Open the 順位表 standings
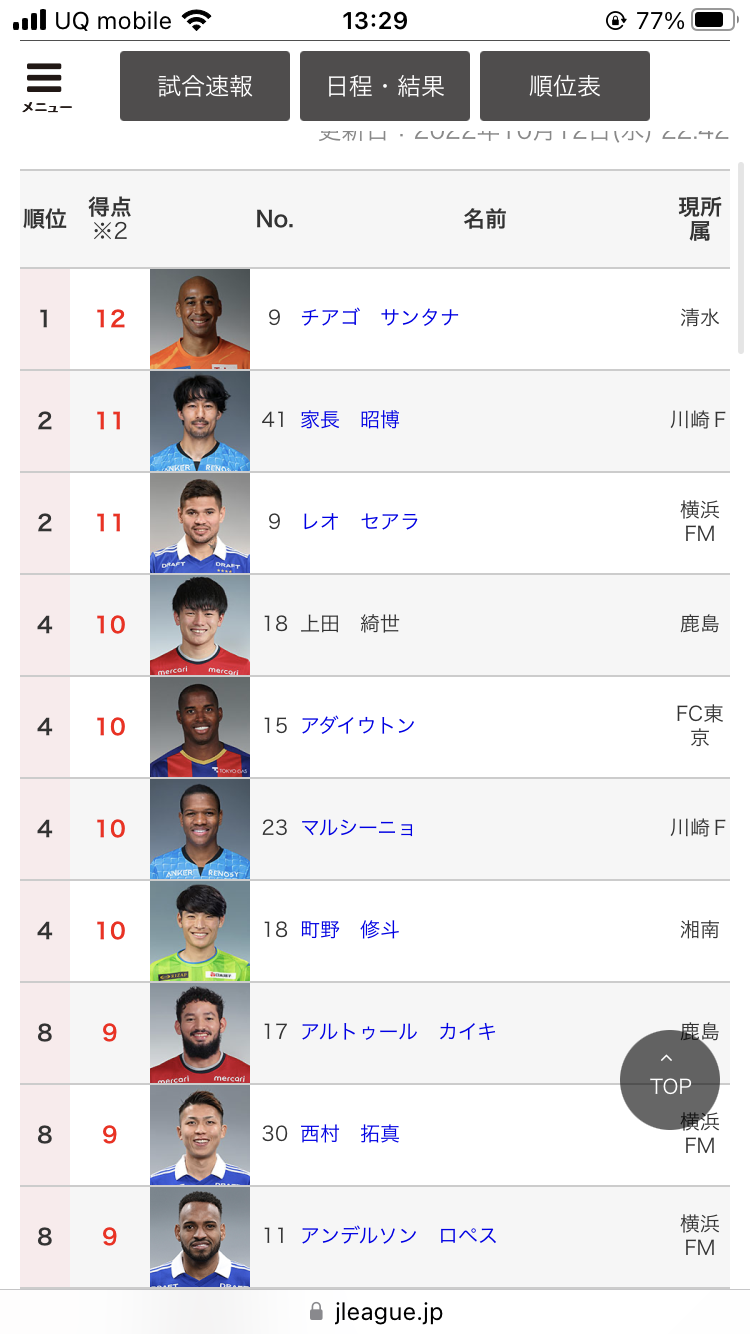Screen dimensions: 750x1334 [565, 86]
